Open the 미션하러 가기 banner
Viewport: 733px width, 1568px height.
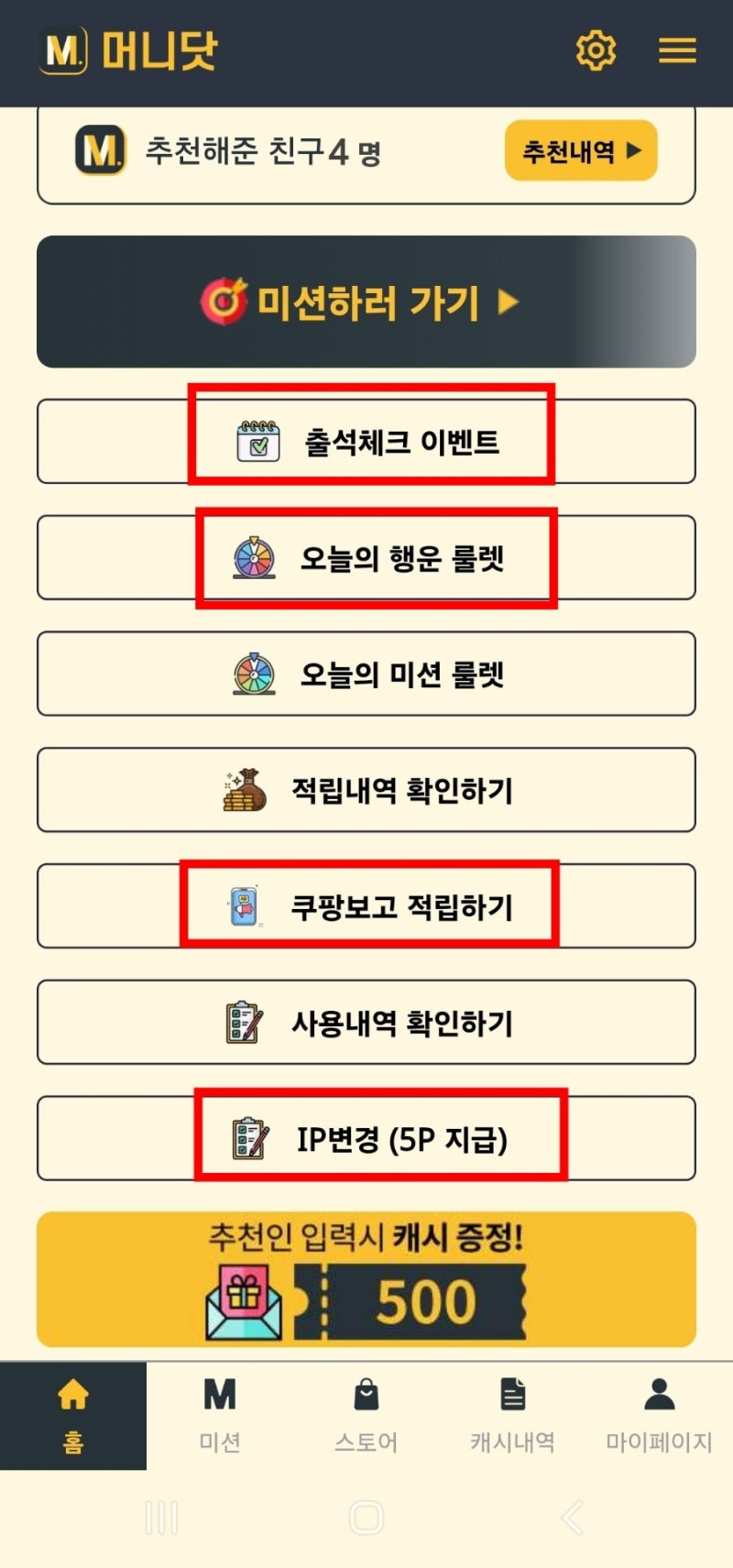pos(366,302)
